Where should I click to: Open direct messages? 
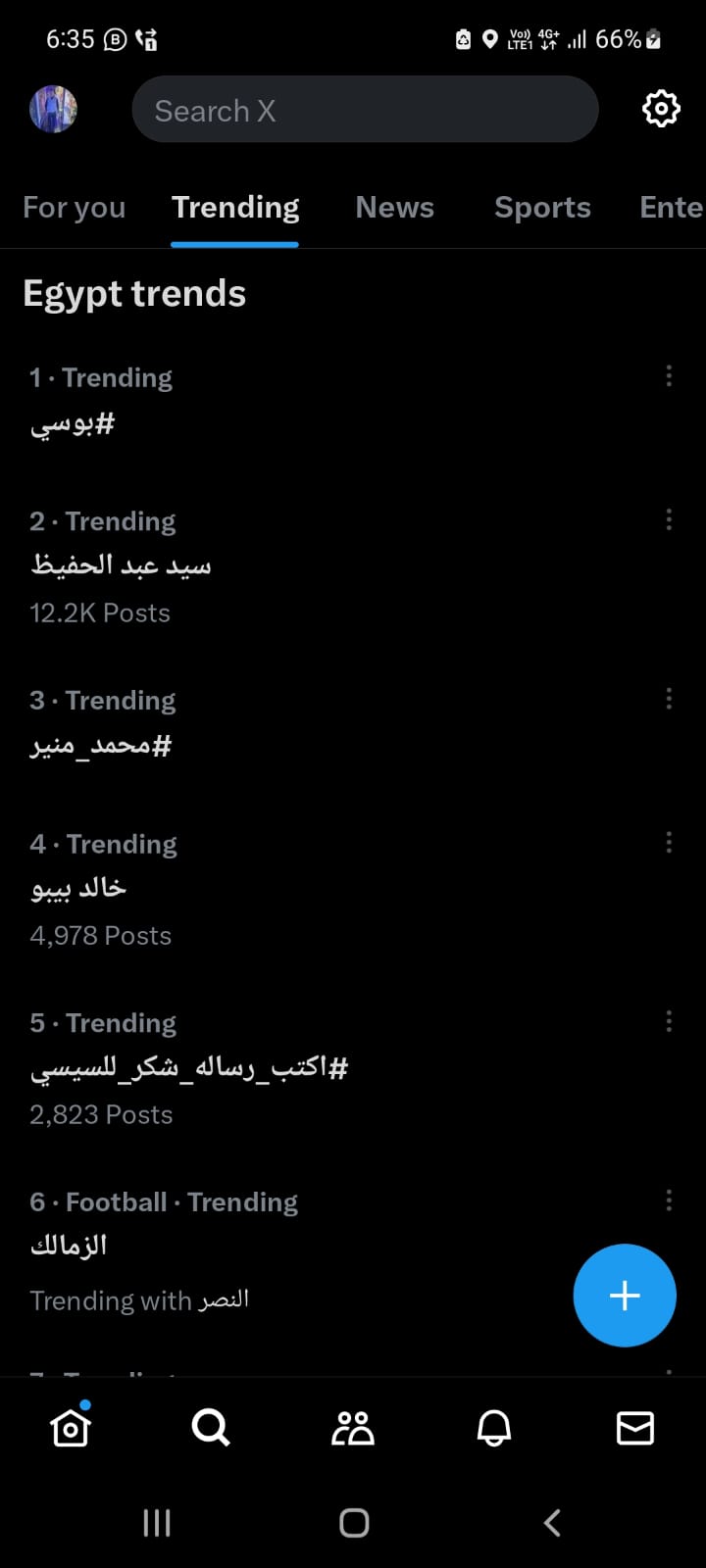point(635,1428)
